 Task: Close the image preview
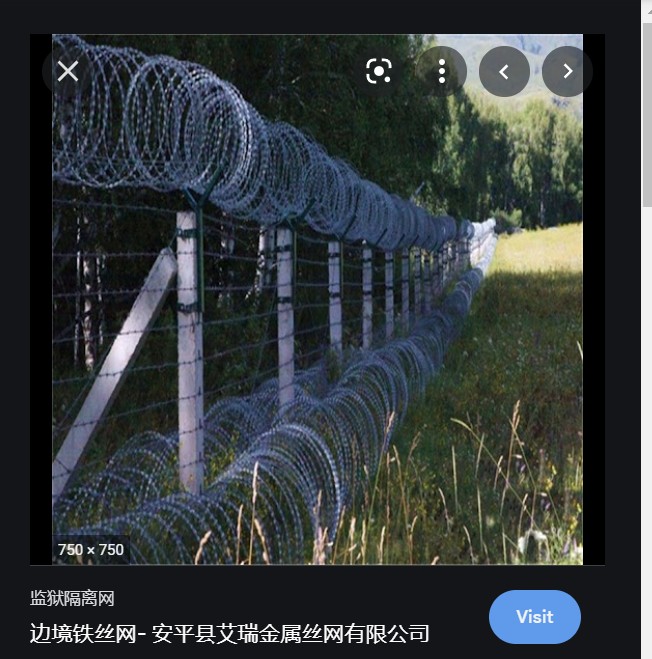(x=68, y=71)
